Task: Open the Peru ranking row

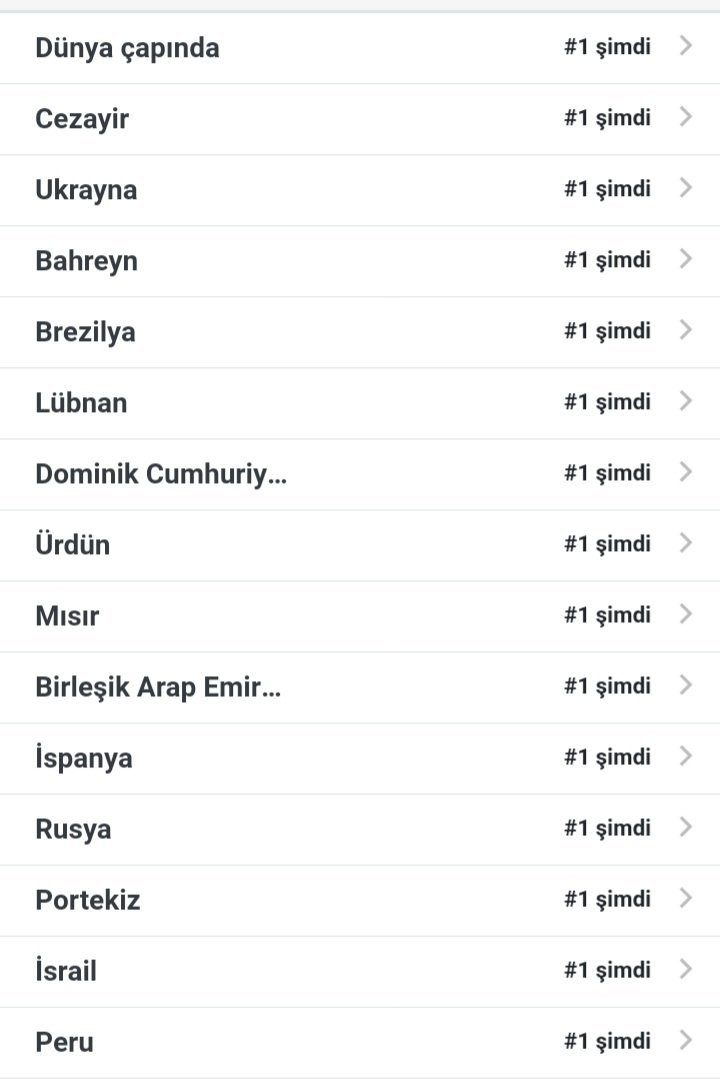Action: click(360, 1042)
